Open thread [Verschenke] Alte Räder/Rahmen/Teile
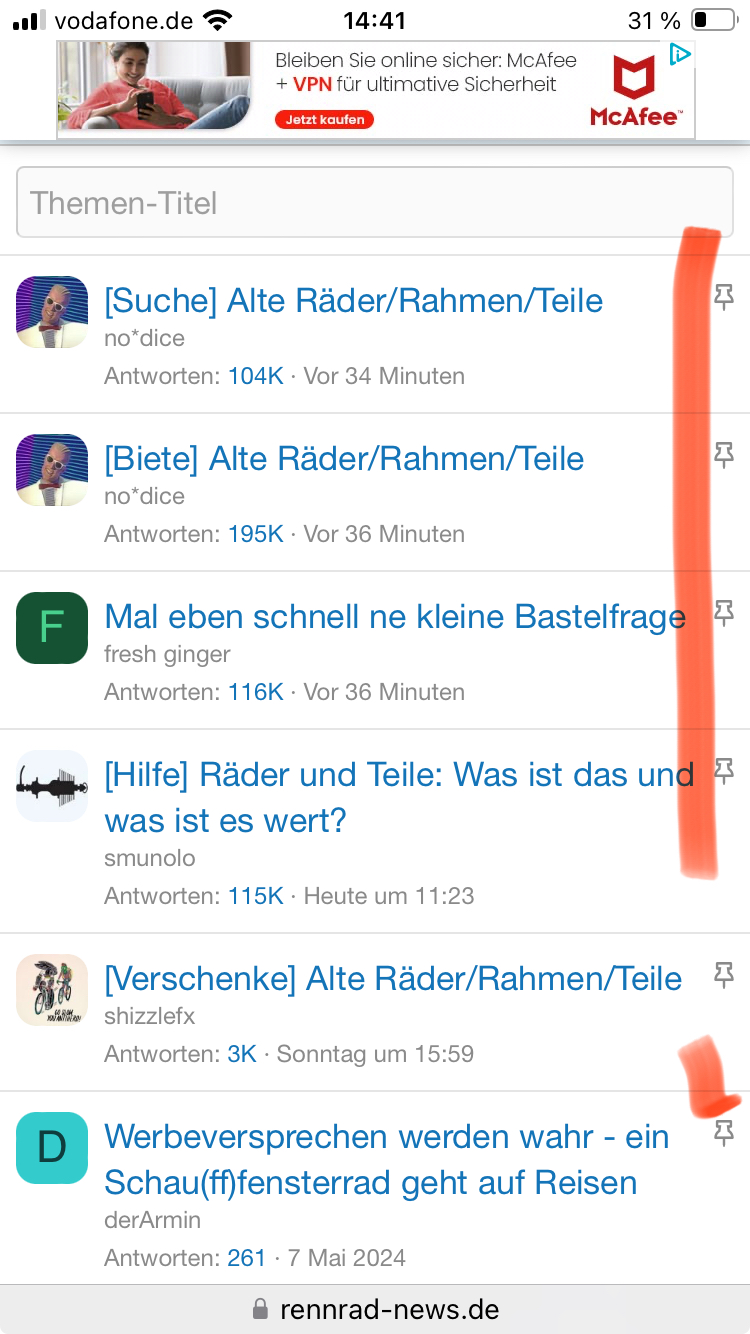Image resolution: width=750 pixels, height=1334 pixels. [393, 979]
